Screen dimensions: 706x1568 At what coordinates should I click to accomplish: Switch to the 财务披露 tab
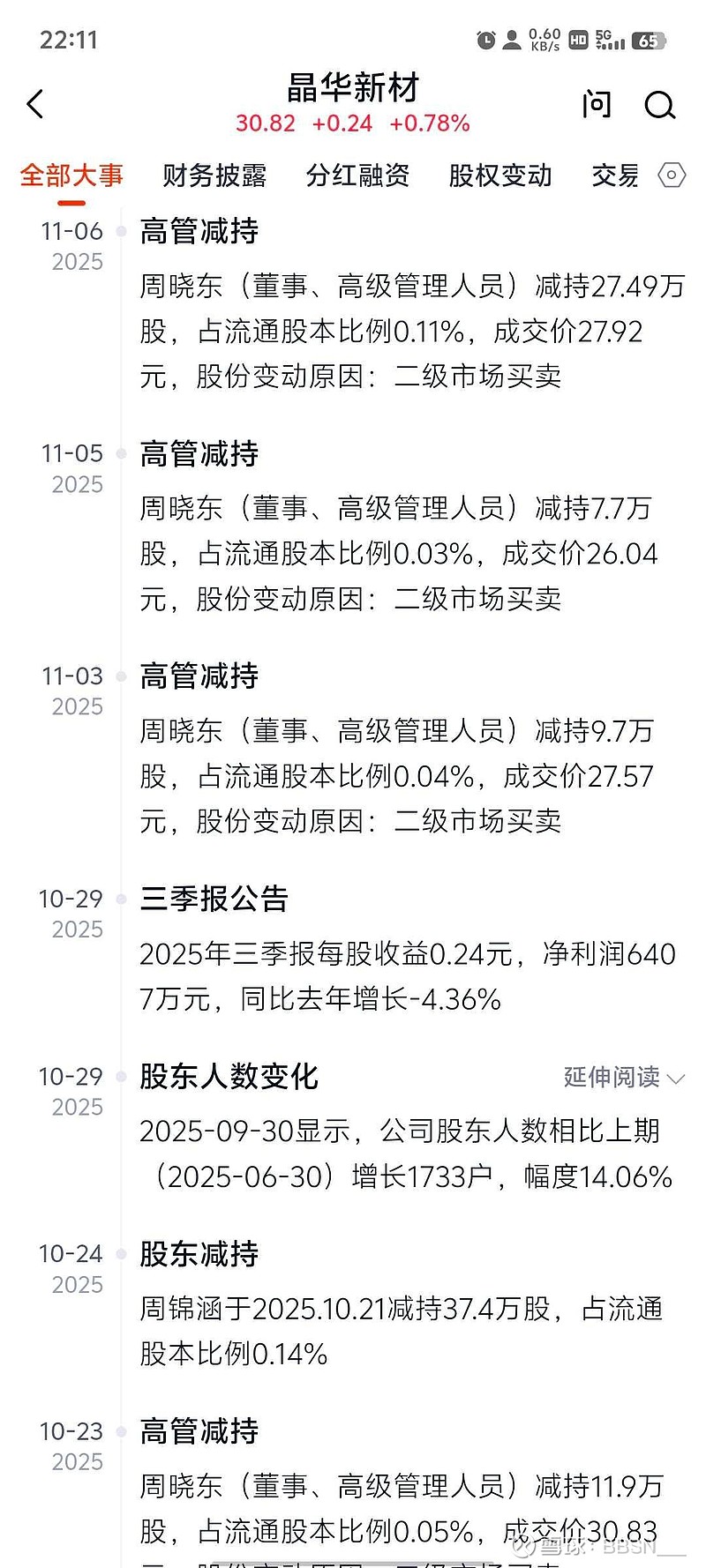pos(214,175)
